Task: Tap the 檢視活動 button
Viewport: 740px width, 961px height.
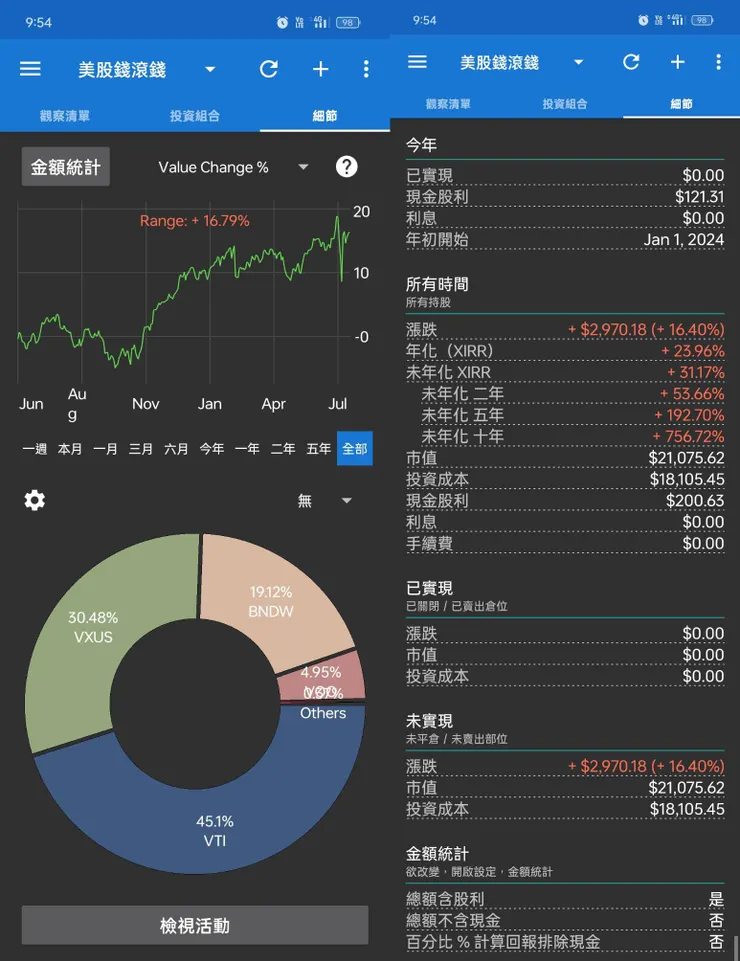Action: 194,925
